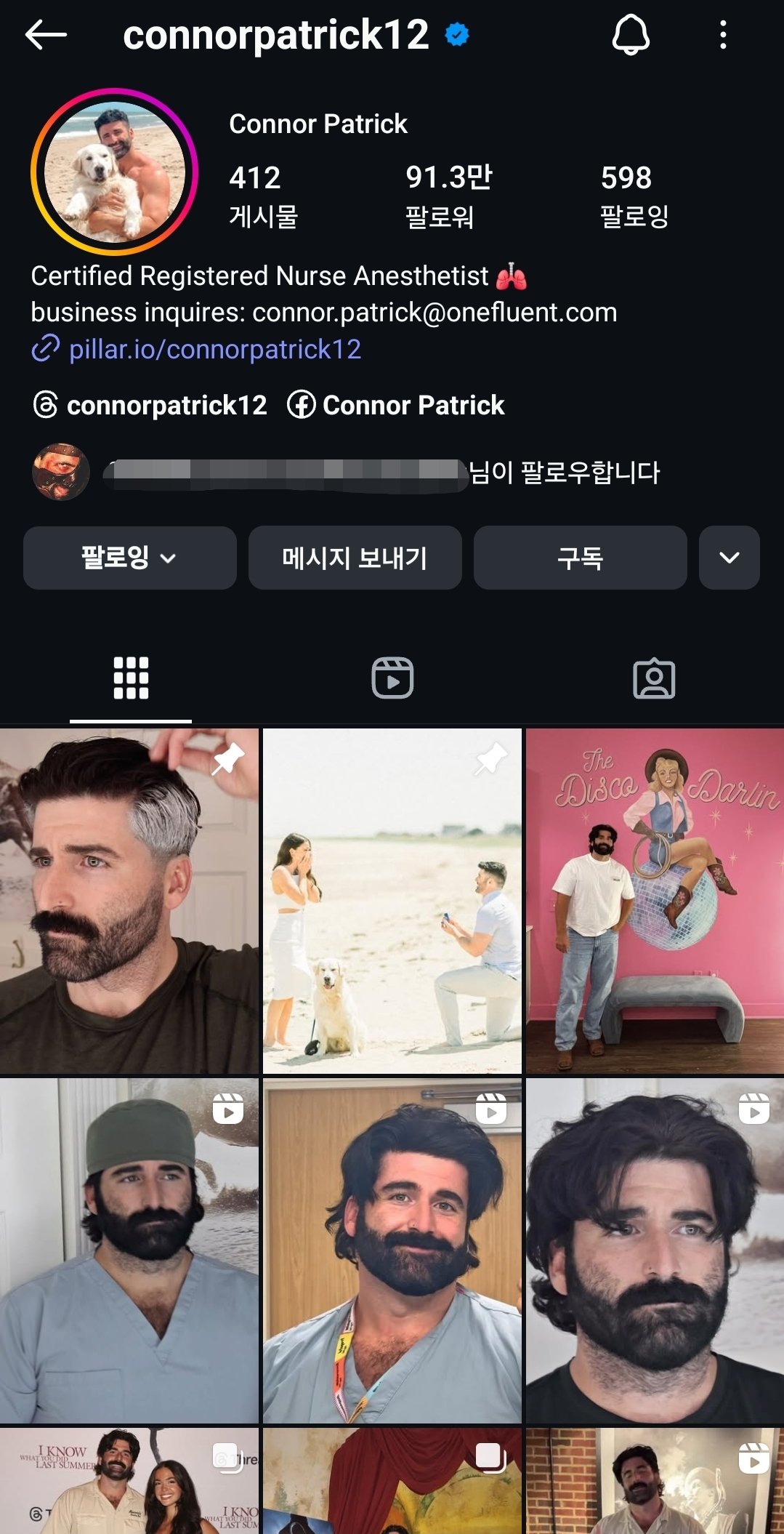Expand suggested accounts with the chevron button
The height and width of the screenshot is (1534, 784).
pos(729,558)
